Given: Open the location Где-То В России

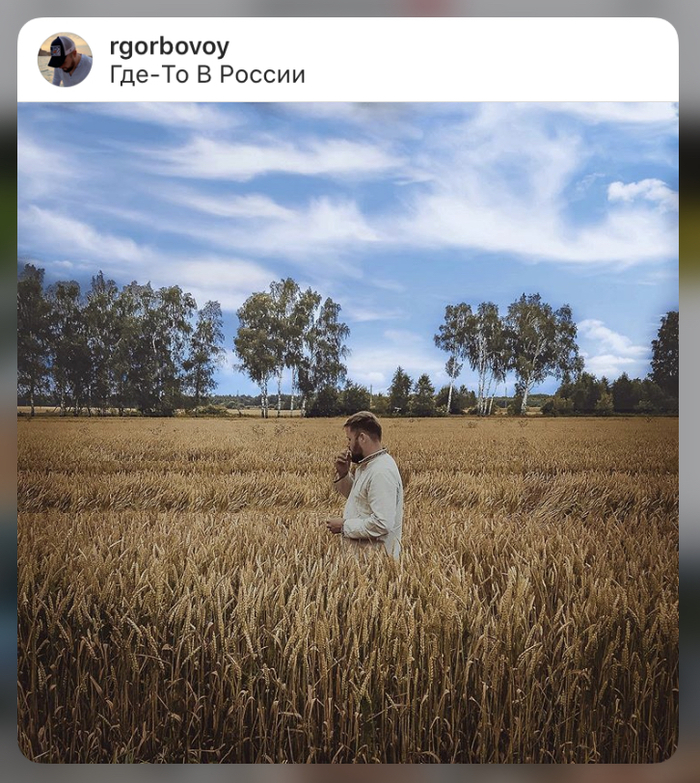Looking at the screenshot, I should (207, 75).
